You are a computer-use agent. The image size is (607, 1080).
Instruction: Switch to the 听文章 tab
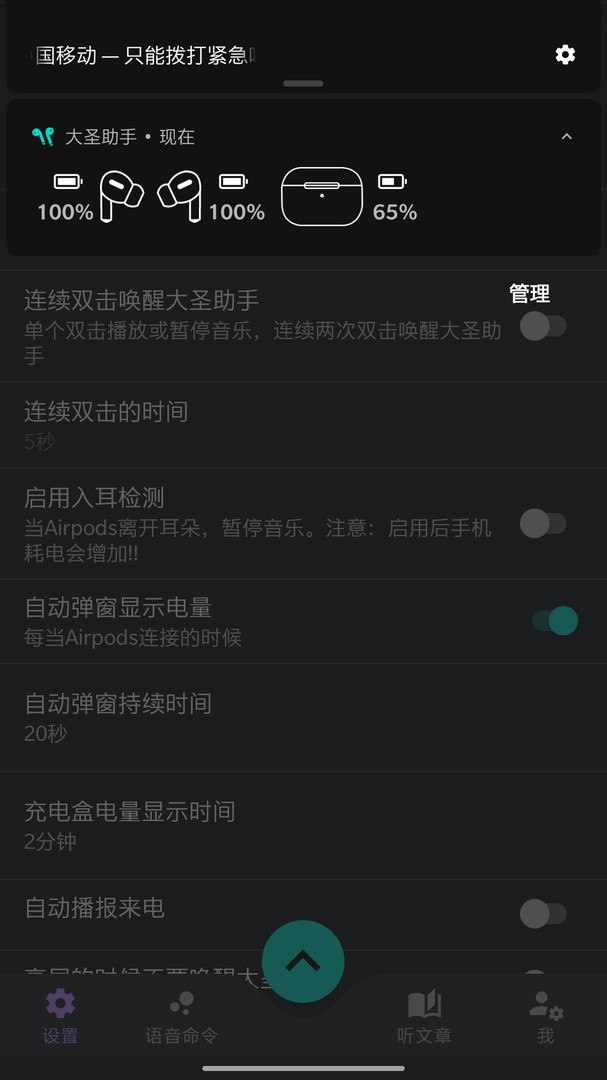(x=424, y=1015)
